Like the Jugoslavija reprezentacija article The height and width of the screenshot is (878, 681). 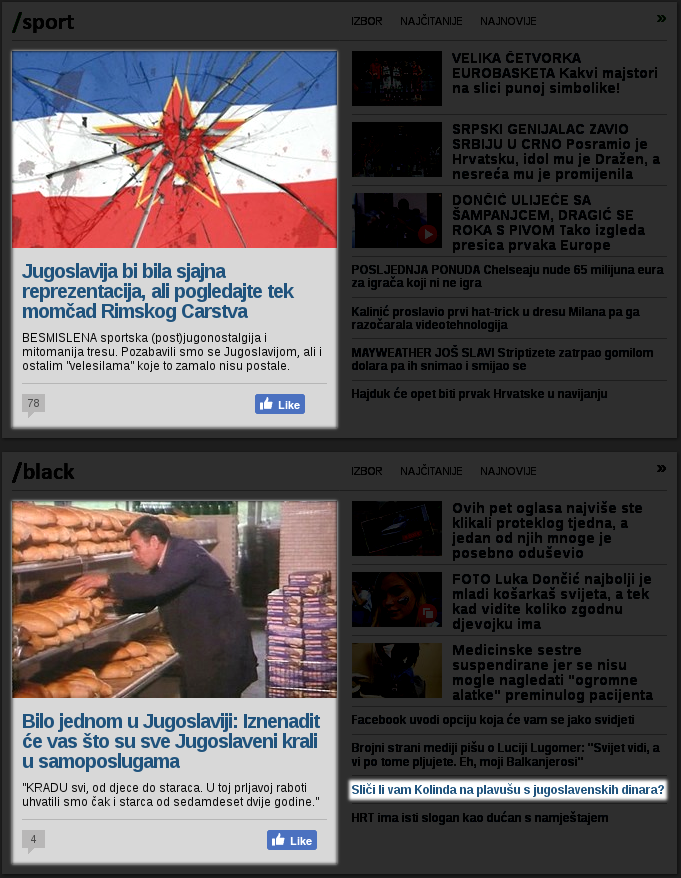coord(279,404)
